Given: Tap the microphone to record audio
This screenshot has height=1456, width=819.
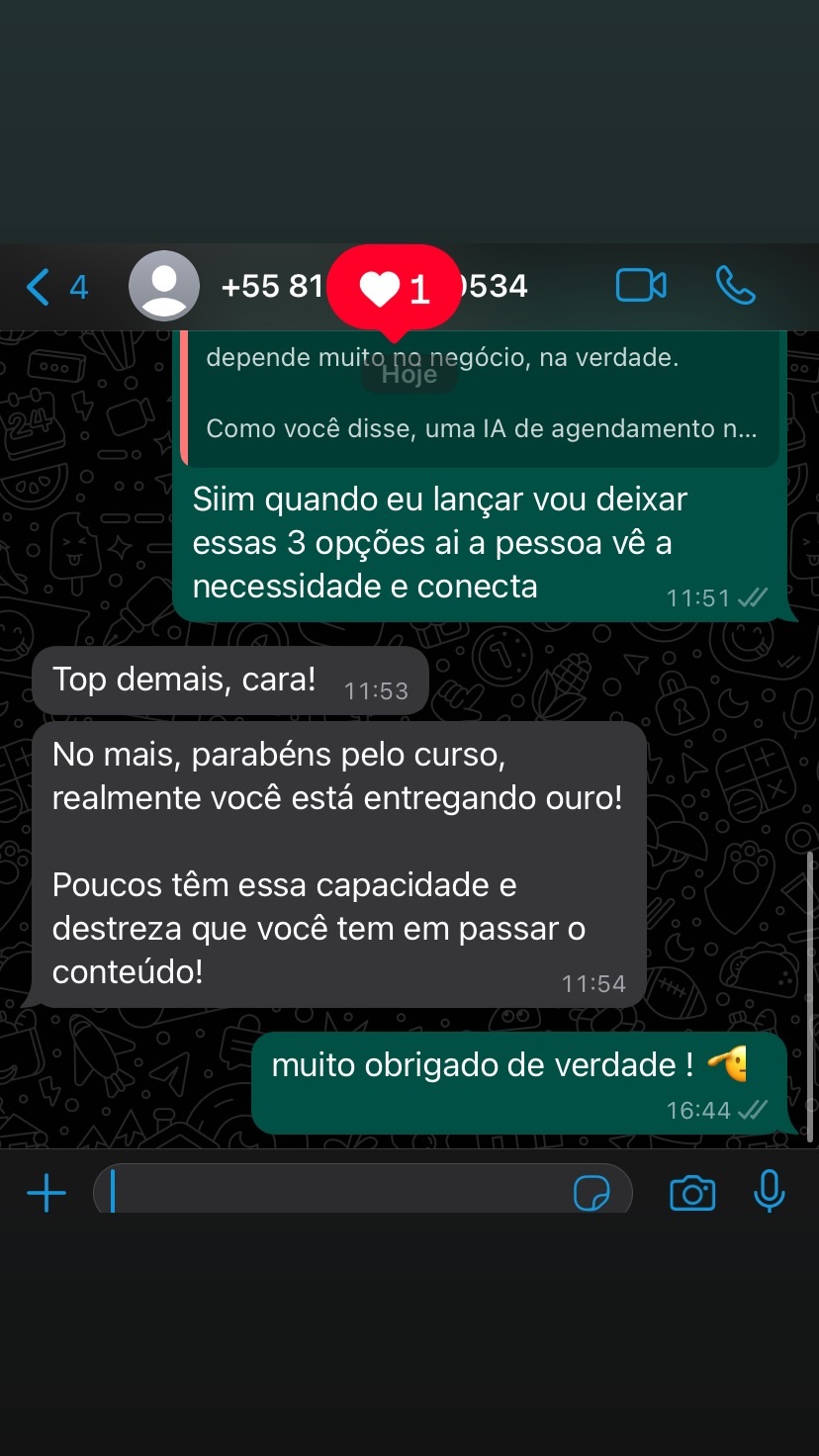Looking at the screenshot, I should 769,1192.
